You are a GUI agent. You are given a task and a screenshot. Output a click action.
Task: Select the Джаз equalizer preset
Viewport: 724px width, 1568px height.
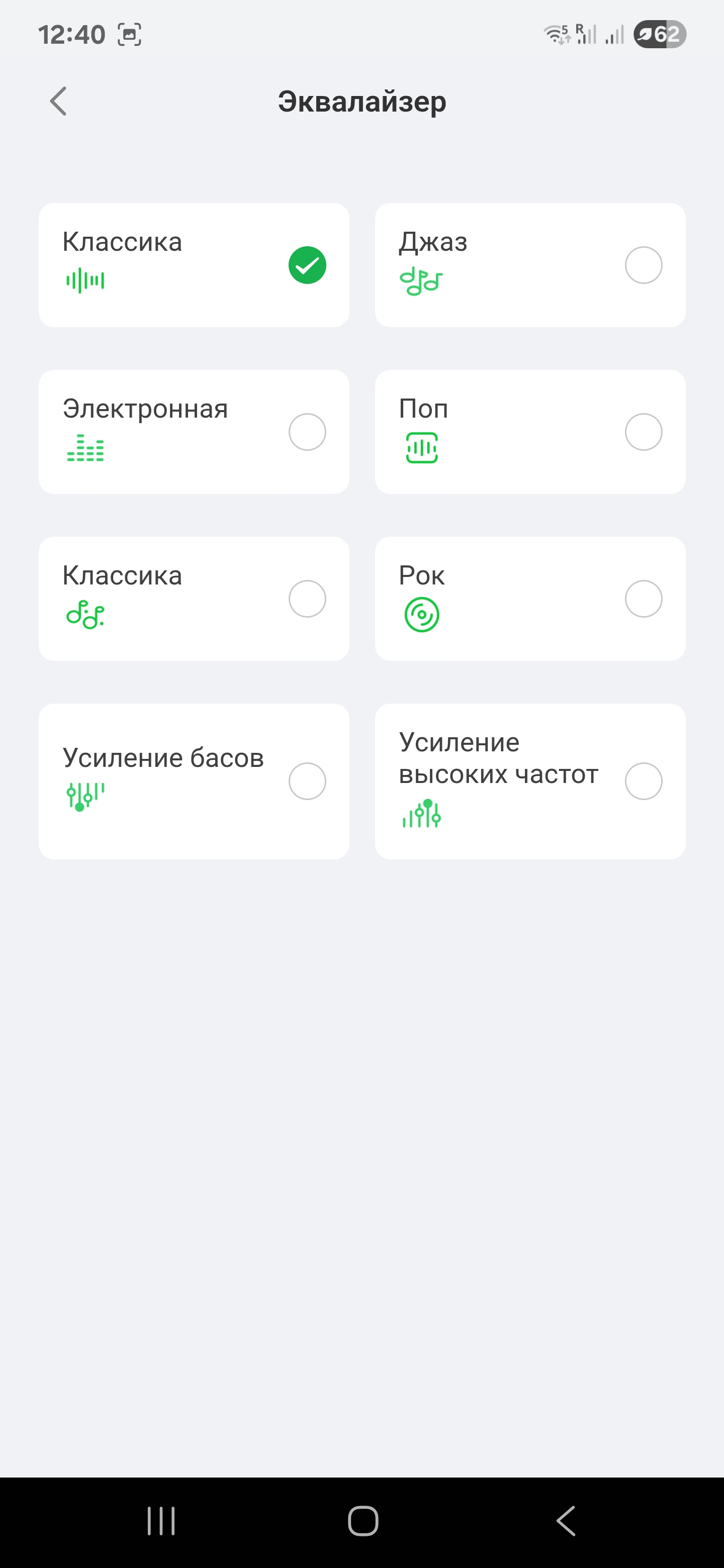click(643, 265)
